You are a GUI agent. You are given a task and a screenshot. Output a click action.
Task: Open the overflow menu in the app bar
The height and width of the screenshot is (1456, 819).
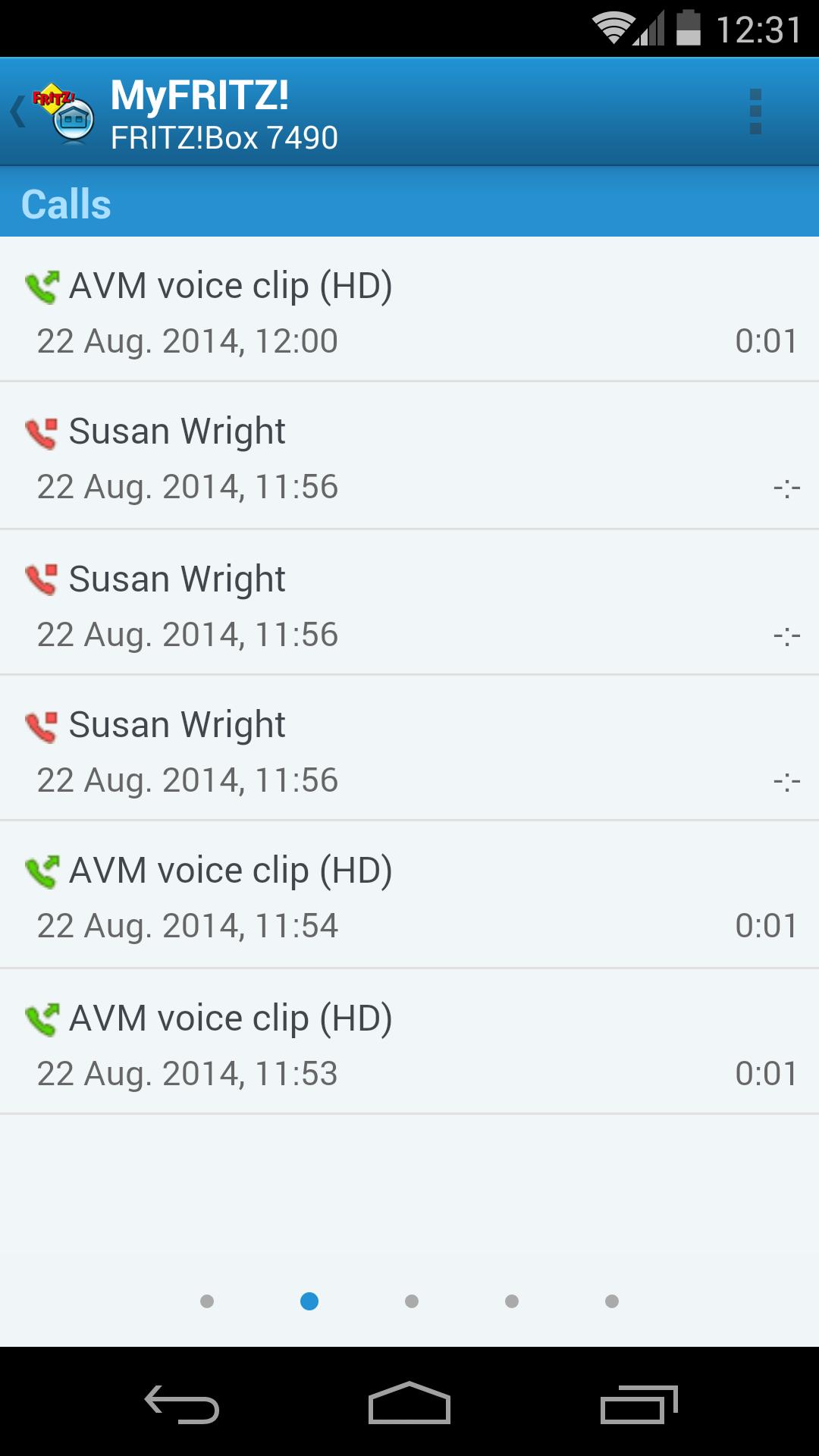[x=755, y=112]
